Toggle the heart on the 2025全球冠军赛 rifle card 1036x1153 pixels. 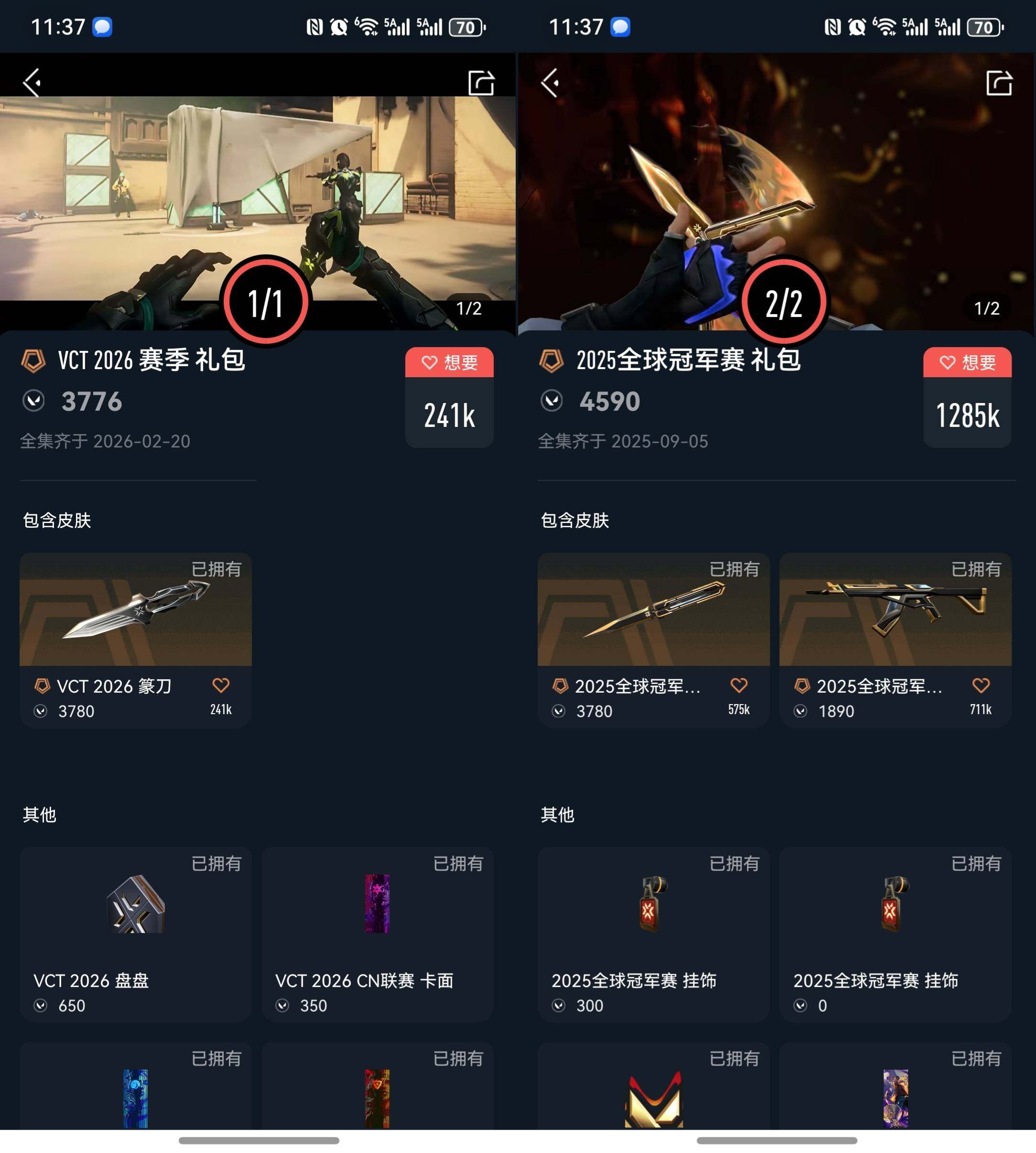(x=981, y=686)
